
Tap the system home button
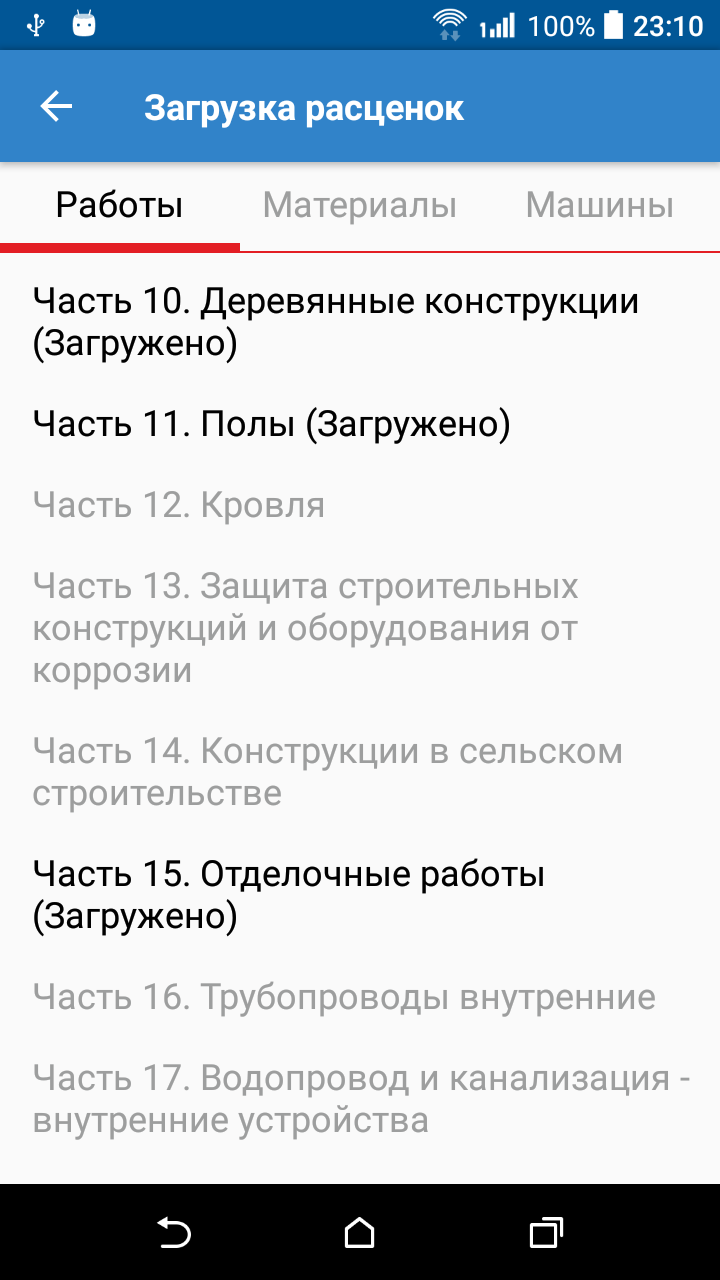[x=359, y=1232]
